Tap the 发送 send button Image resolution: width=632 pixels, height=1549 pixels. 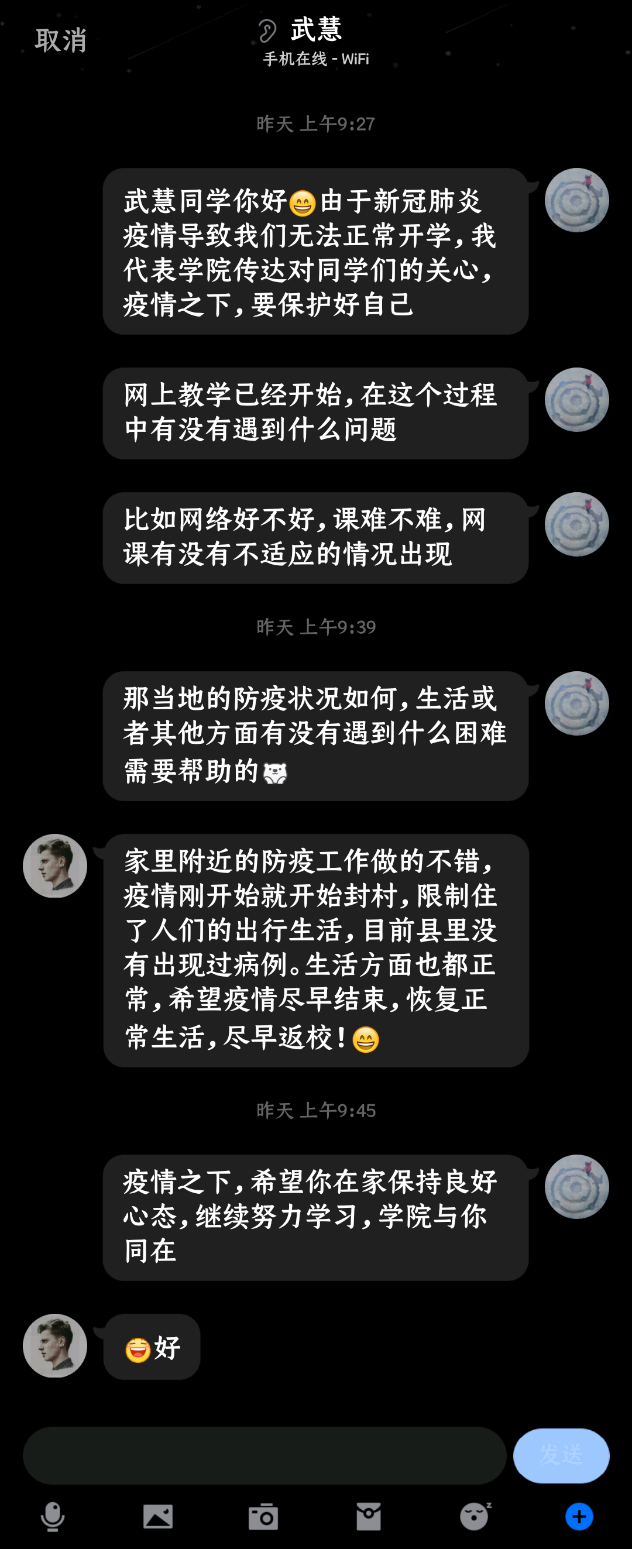561,1455
